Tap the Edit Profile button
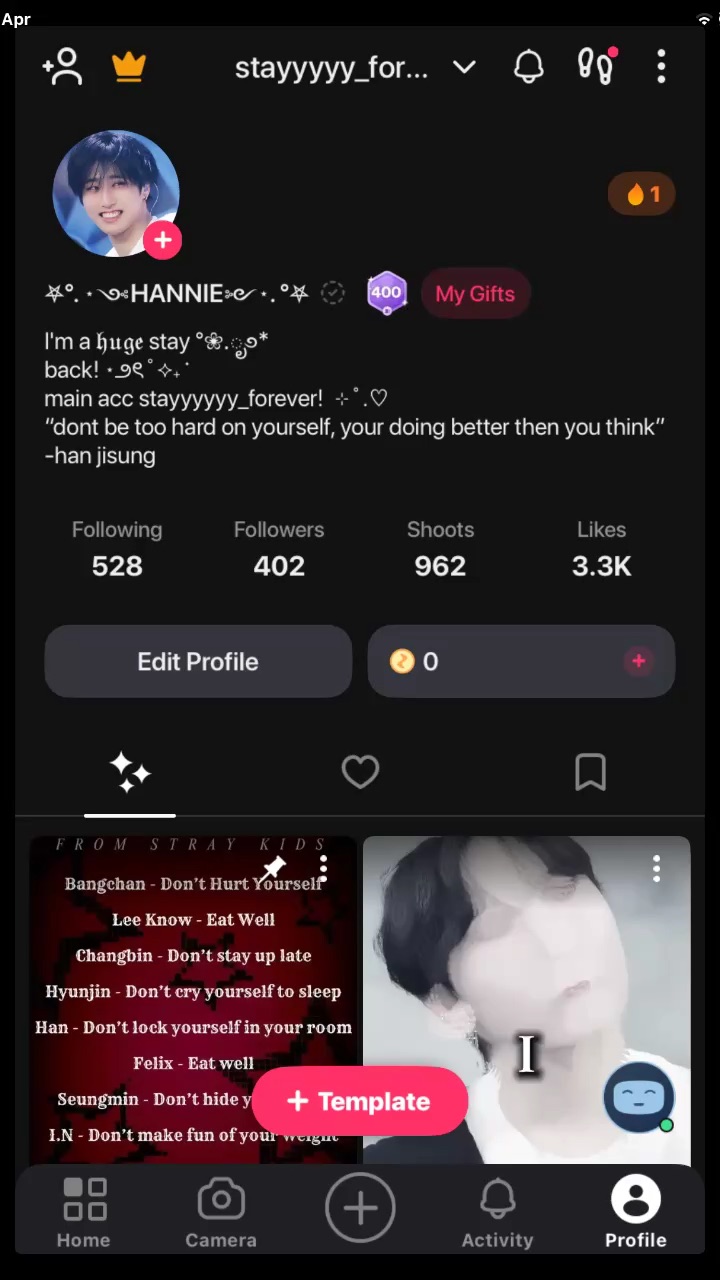720x1280 pixels. 198,662
